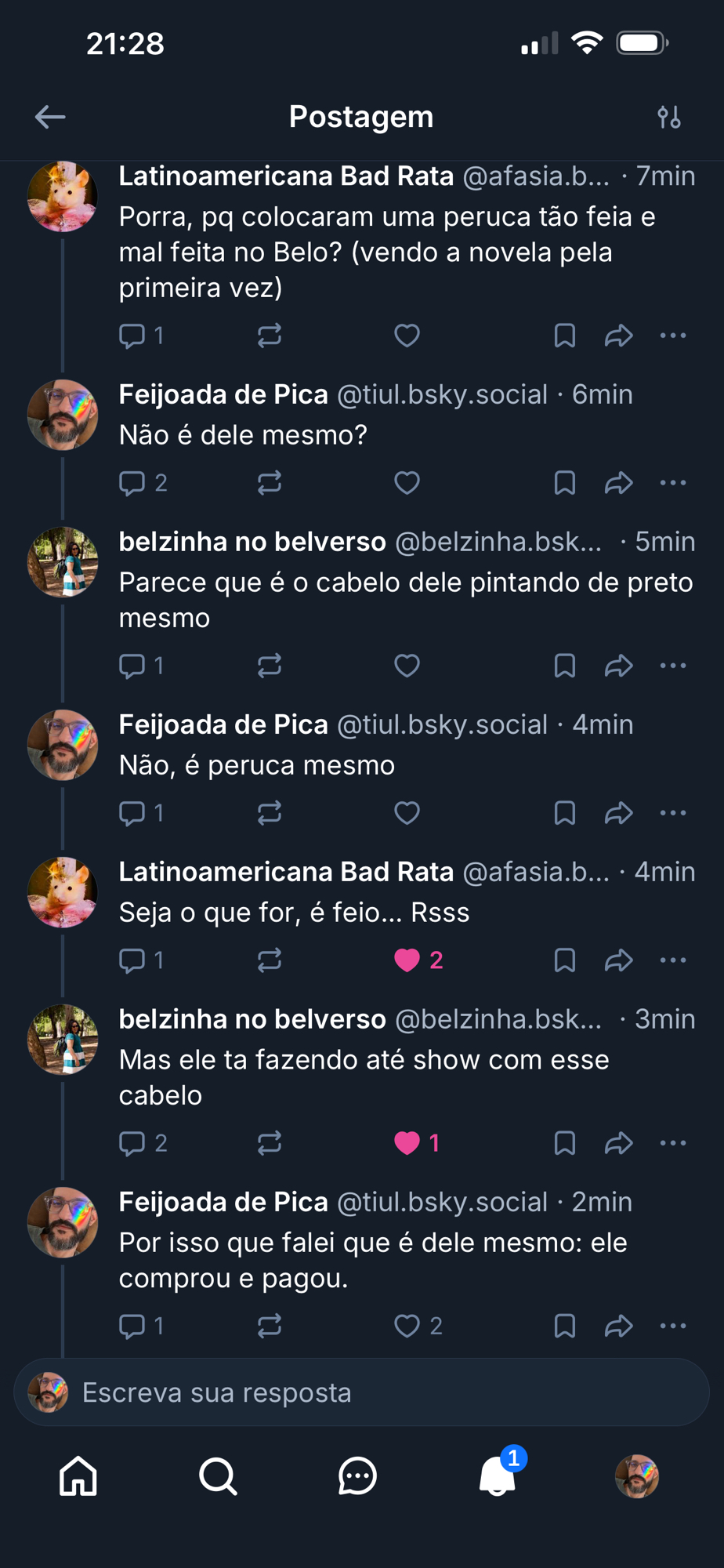Open the Chat messages tab
Viewport: 724px width, 1568px height.
point(357,1476)
